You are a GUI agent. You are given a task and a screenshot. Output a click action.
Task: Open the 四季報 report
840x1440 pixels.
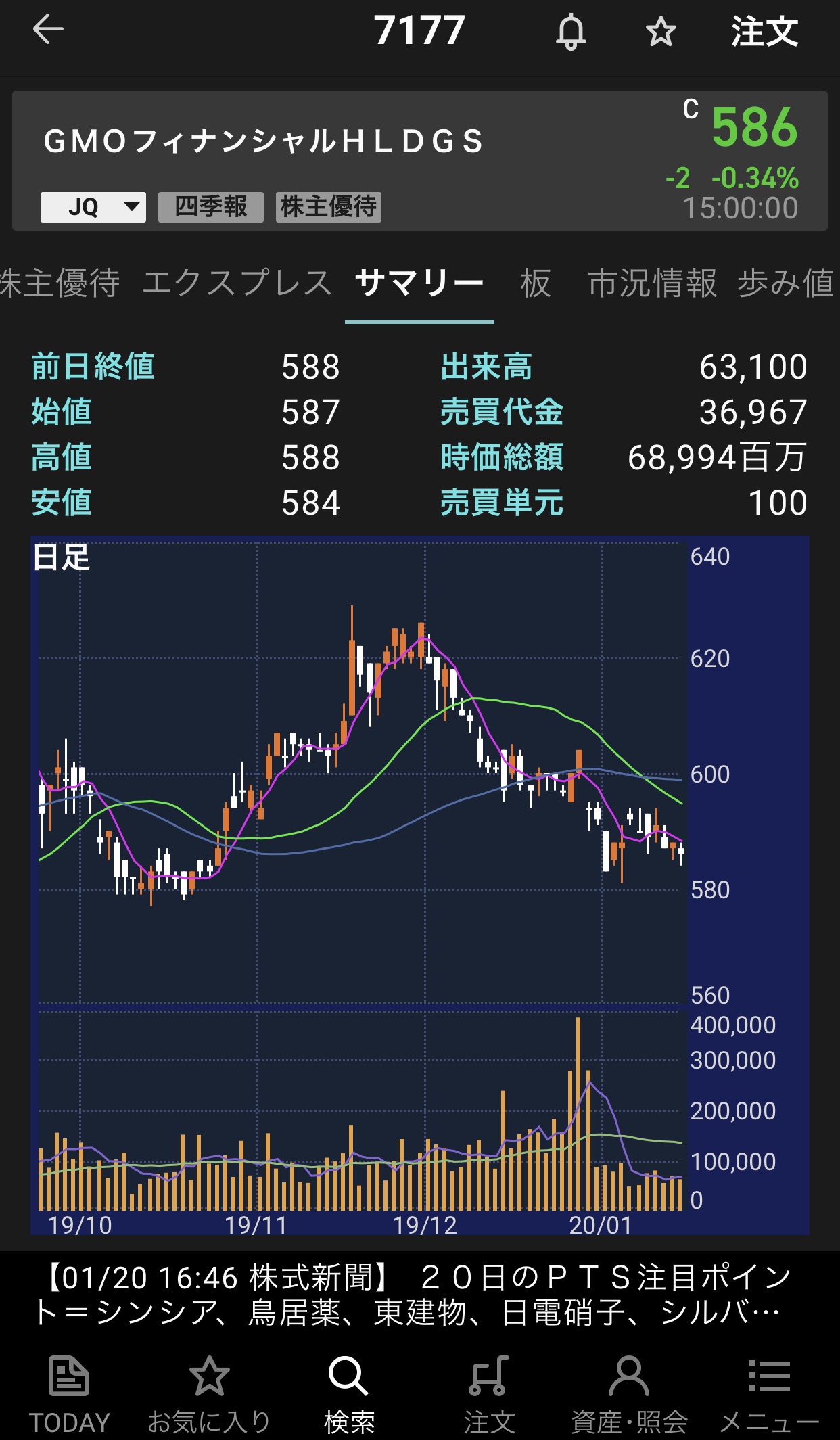coord(210,207)
